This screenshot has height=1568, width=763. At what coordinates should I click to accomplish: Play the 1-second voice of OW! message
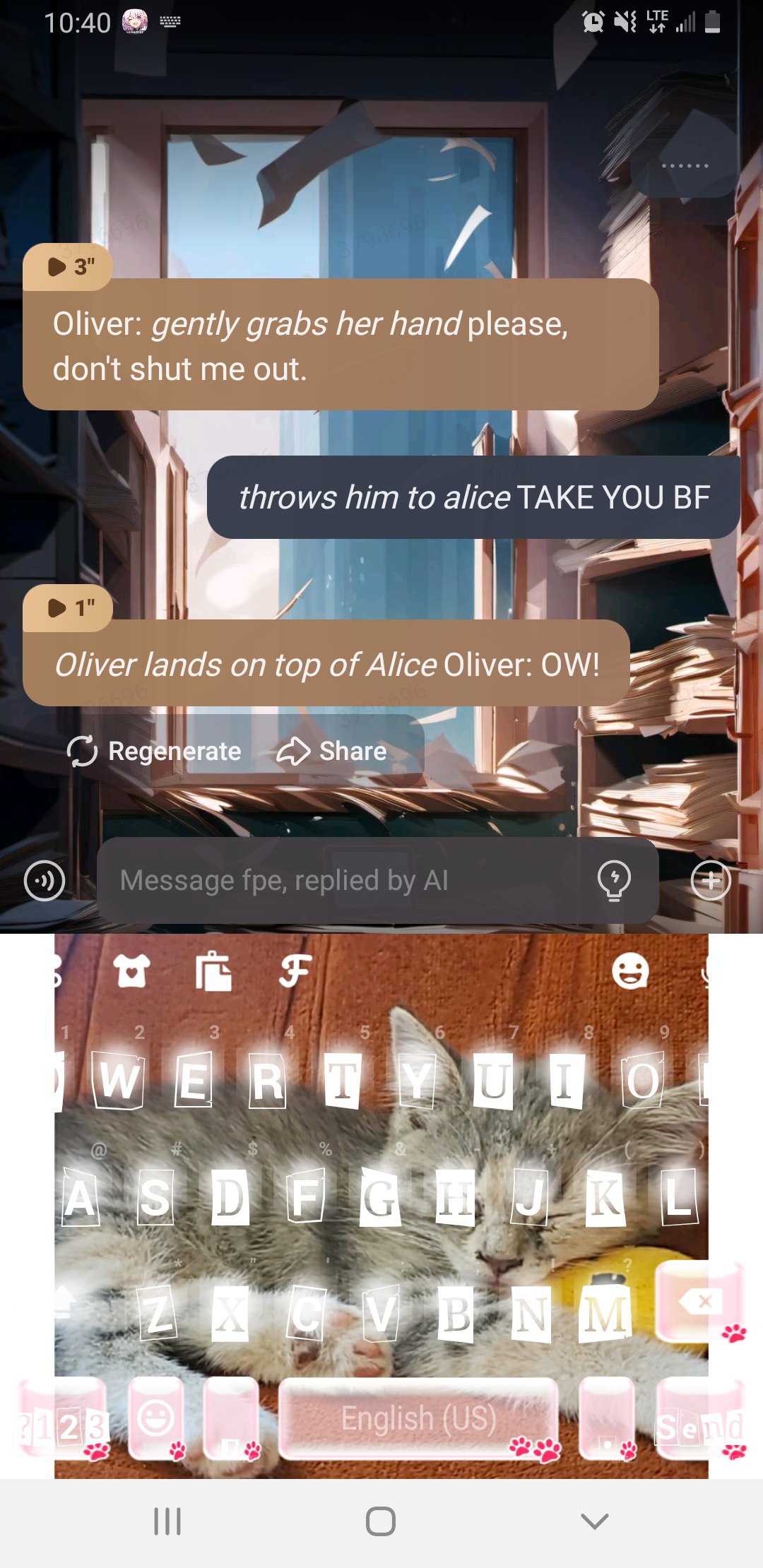coord(68,608)
